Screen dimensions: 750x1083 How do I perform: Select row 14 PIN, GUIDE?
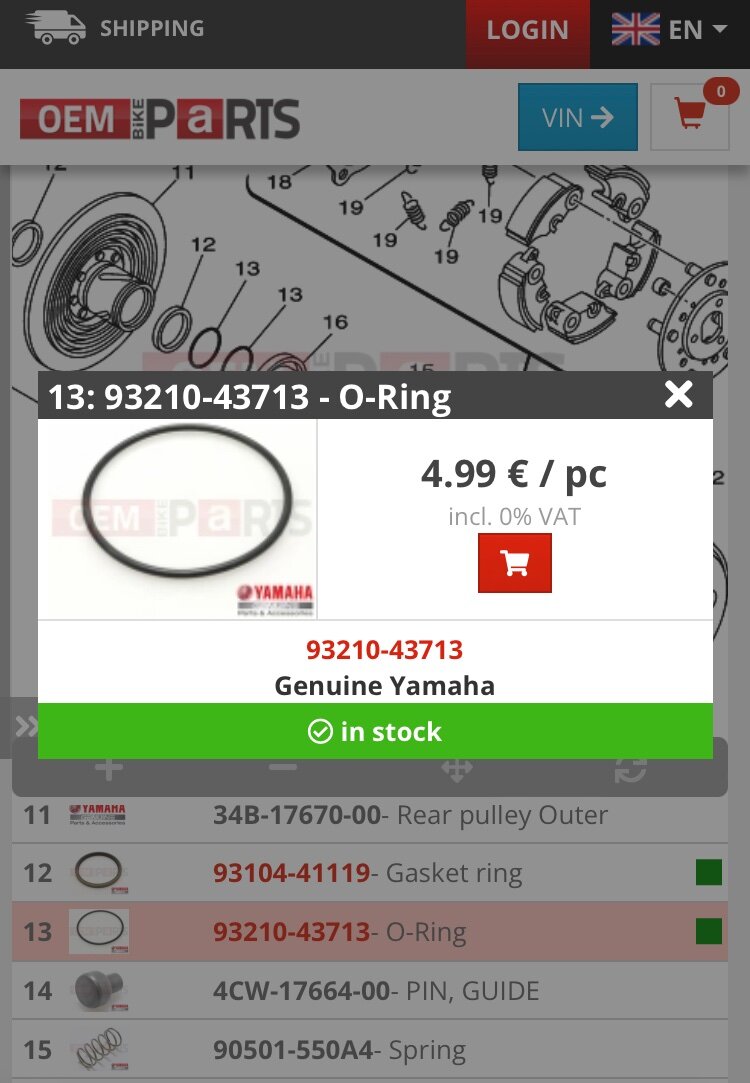click(x=375, y=991)
